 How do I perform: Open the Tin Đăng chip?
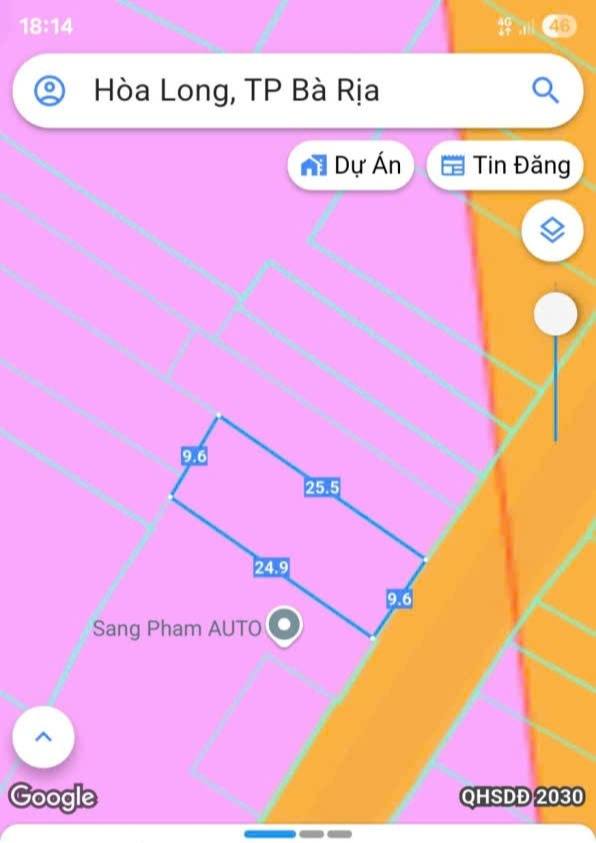[x=505, y=165]
